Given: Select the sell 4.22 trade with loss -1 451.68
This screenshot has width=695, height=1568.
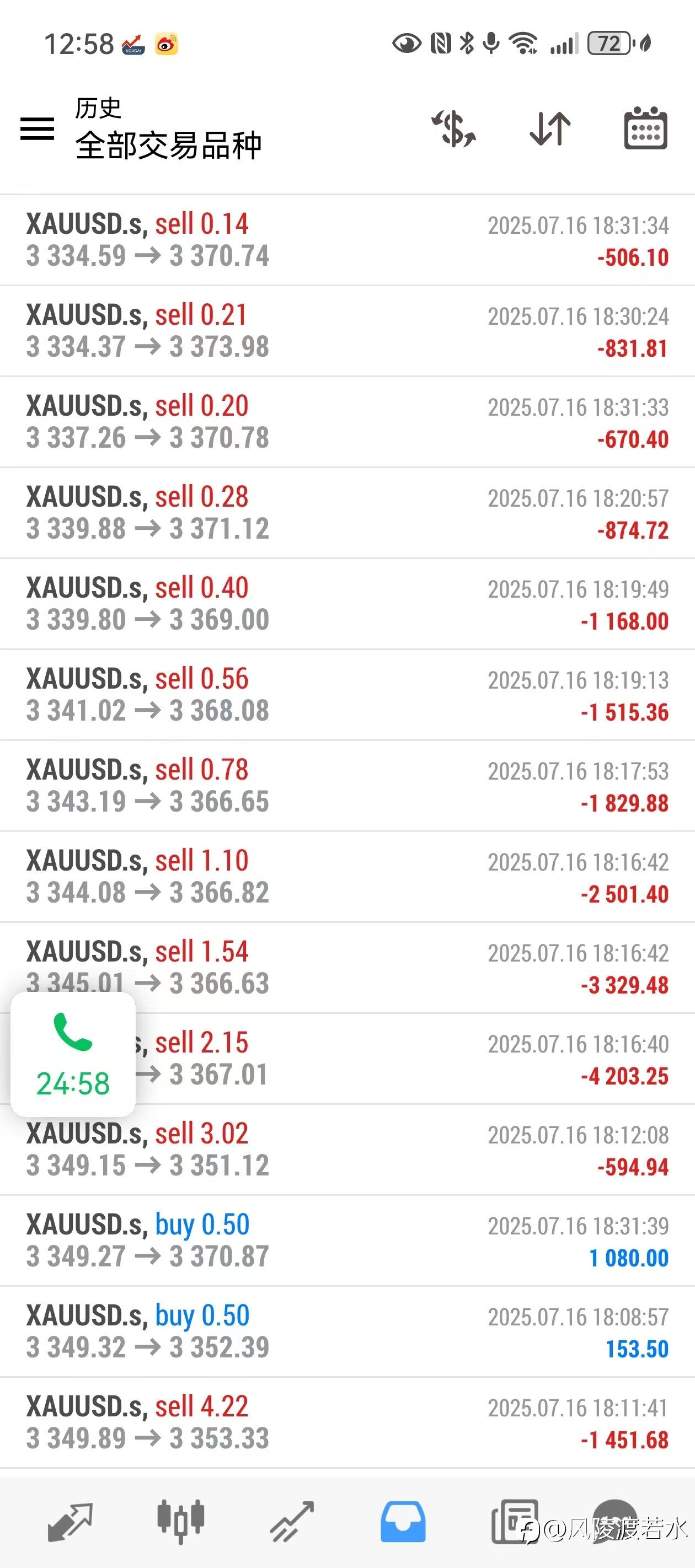Looking at the screenshot, I should coord(347,1422).
